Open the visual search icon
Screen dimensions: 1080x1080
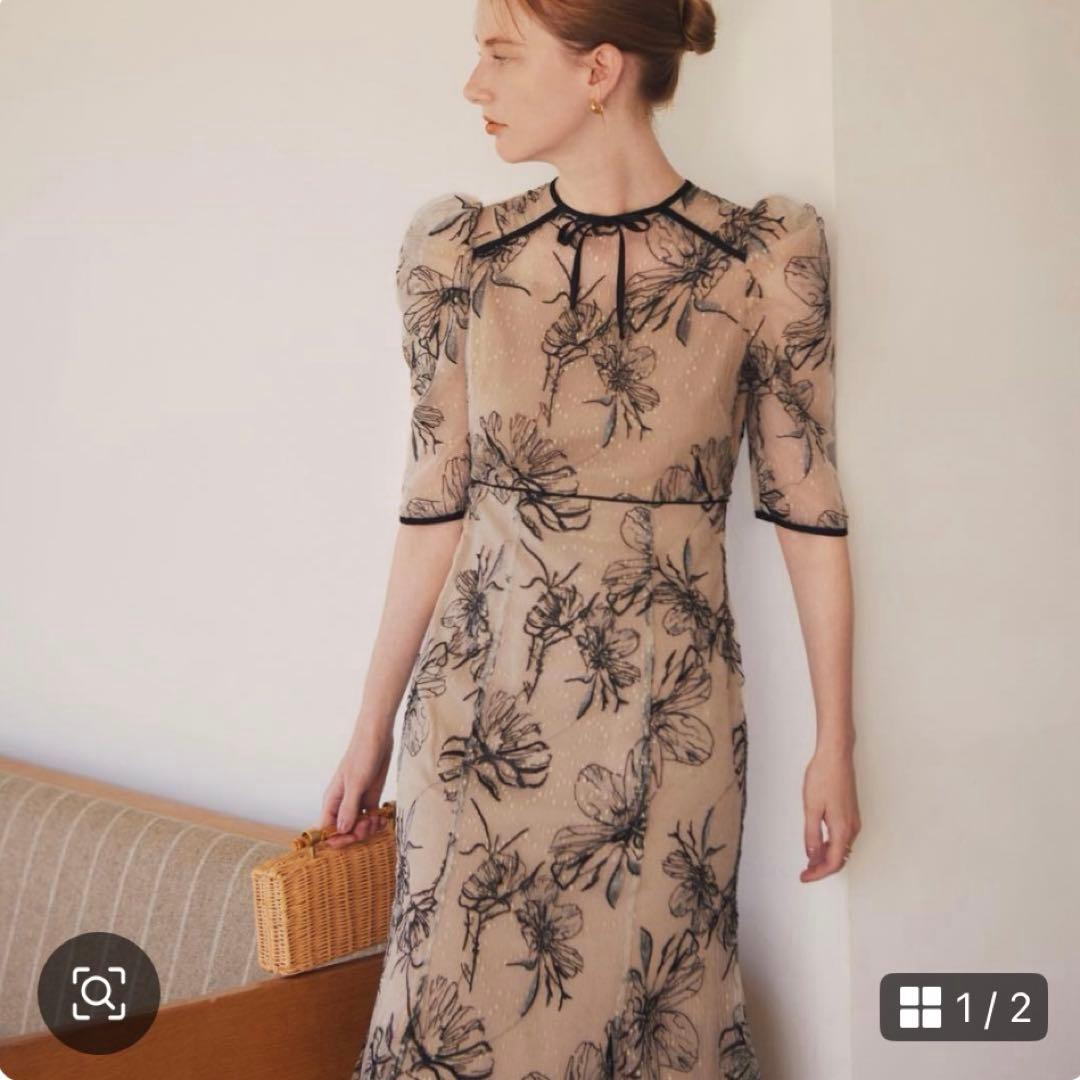pyautogui.click(x=99, y=993)
